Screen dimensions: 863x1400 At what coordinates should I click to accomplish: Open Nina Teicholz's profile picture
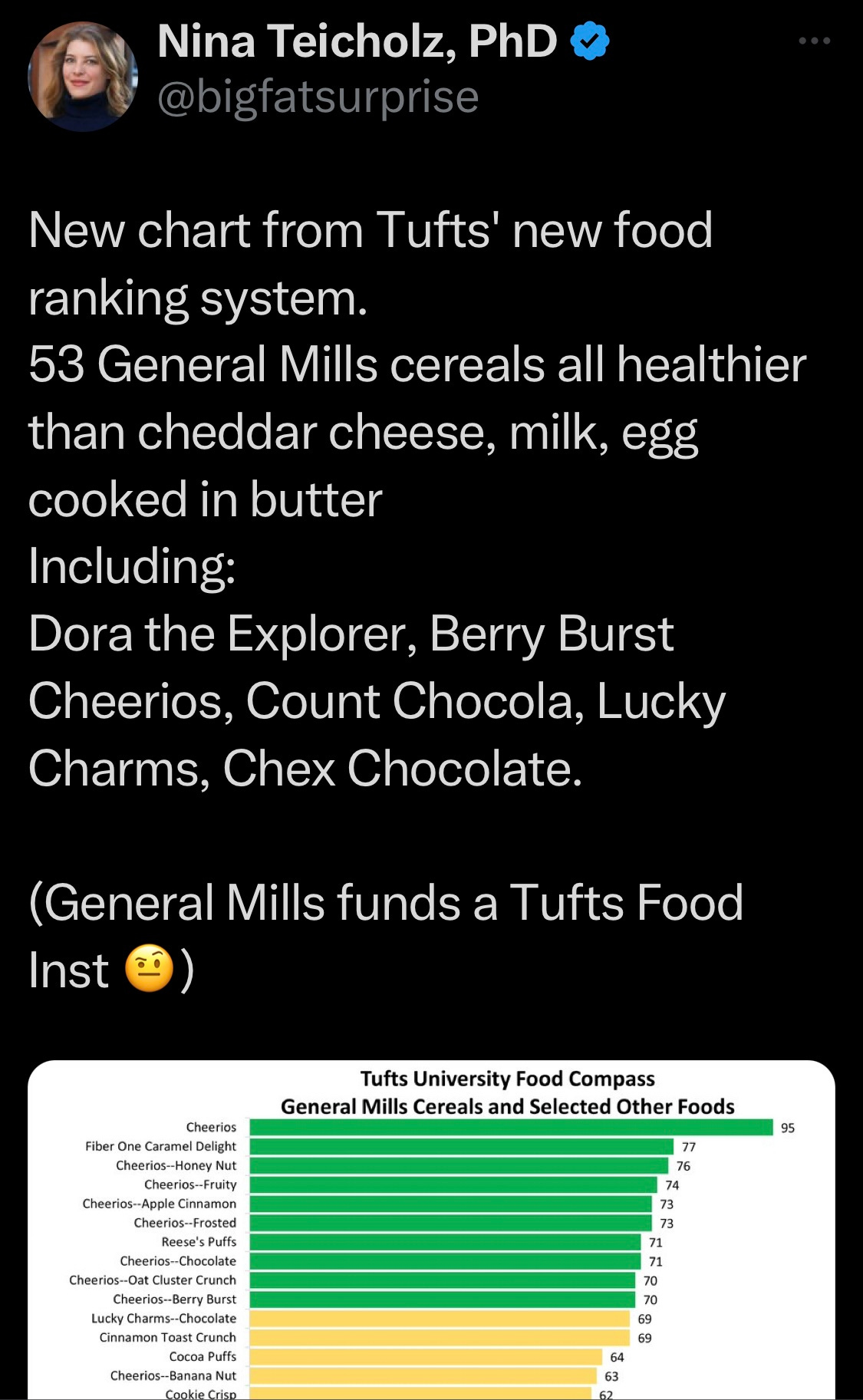(x=83, y=77)
